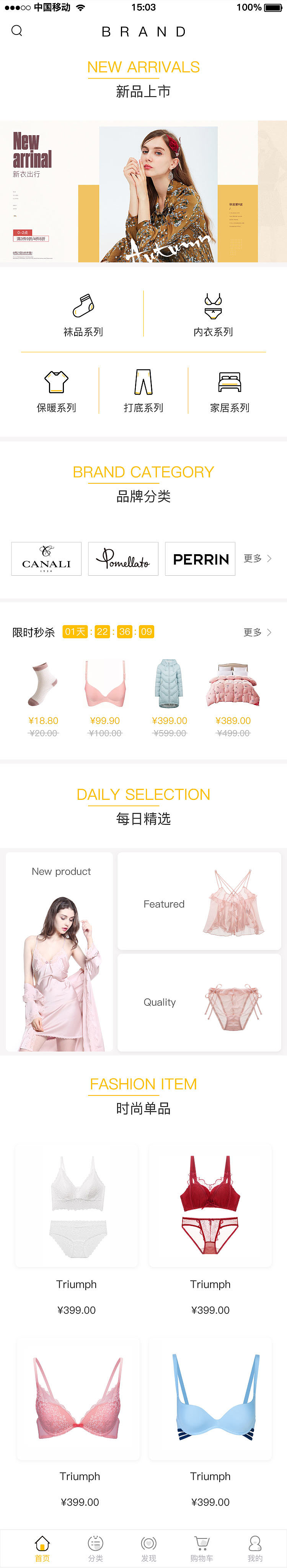Open the CANALI brand
Viewport: 287px width, 1568px height.
pyautogui.click(x=46, y=558)
